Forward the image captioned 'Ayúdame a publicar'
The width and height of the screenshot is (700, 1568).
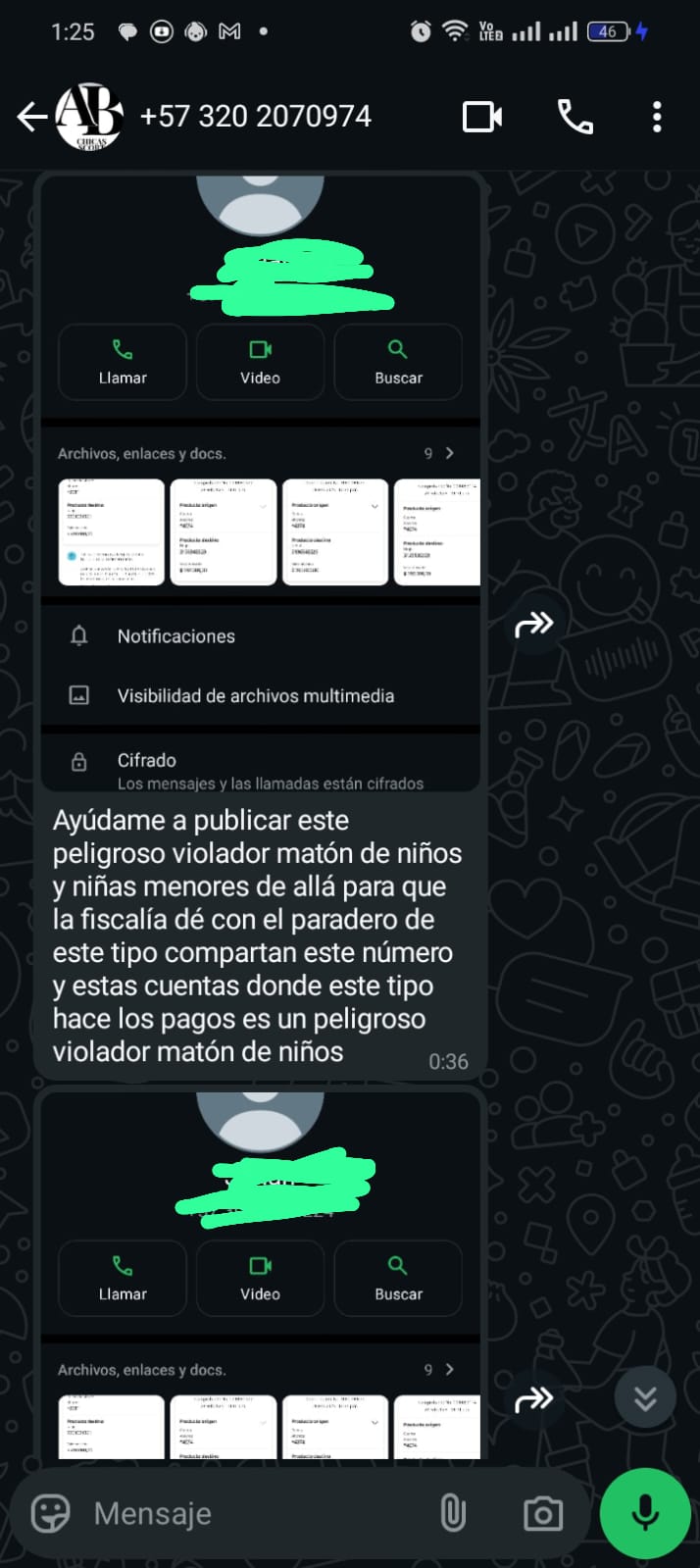pyautogui.click(x=534, y=624)
